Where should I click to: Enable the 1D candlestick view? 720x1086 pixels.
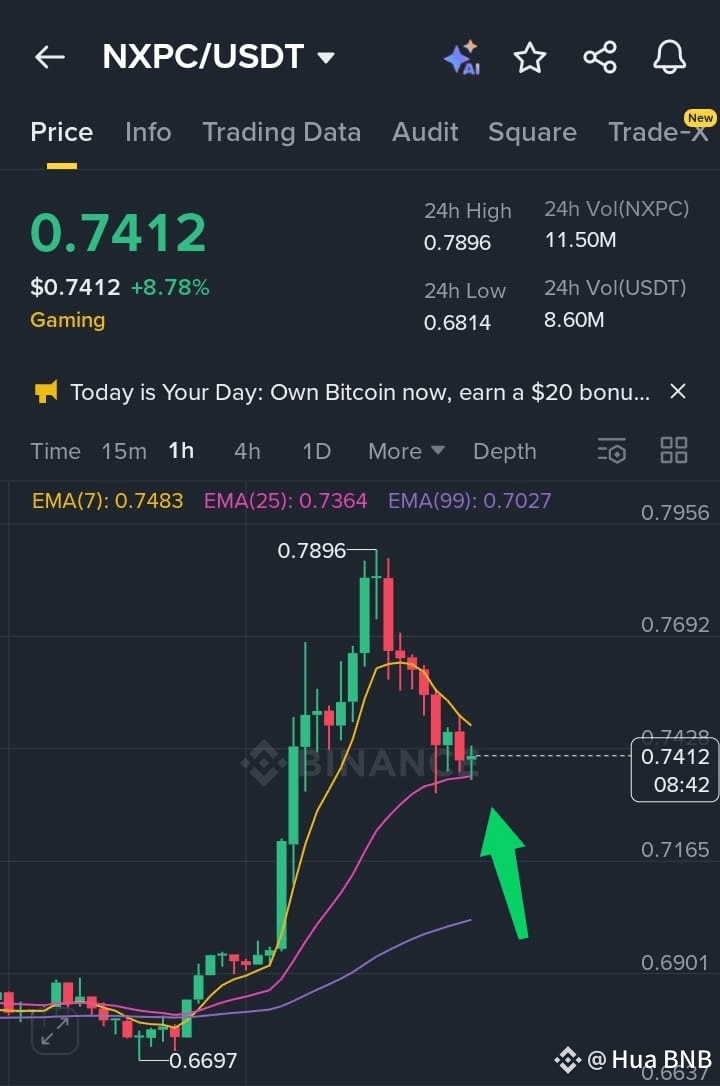point(316,451)
